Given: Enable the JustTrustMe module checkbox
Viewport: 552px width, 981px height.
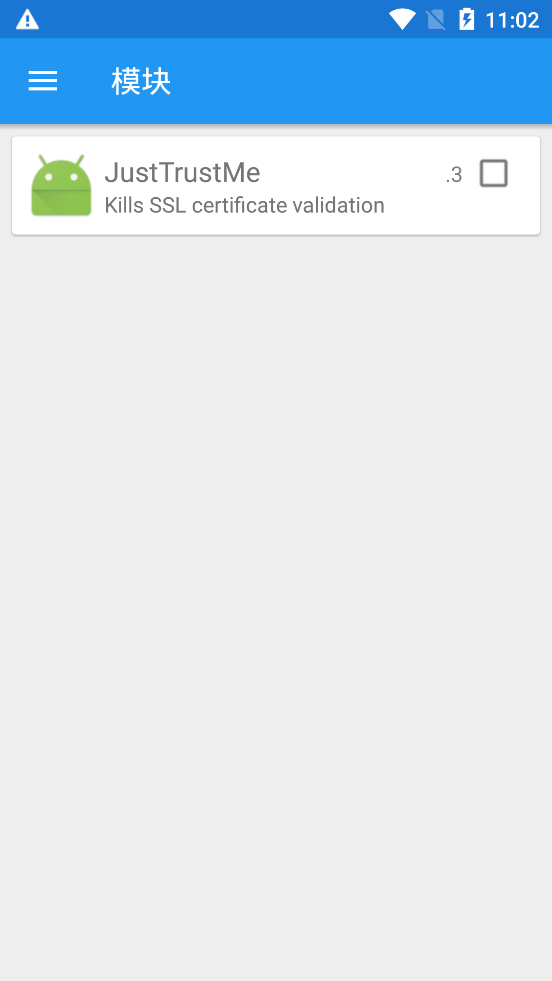Looking at the screenshot, I should 493,173.
